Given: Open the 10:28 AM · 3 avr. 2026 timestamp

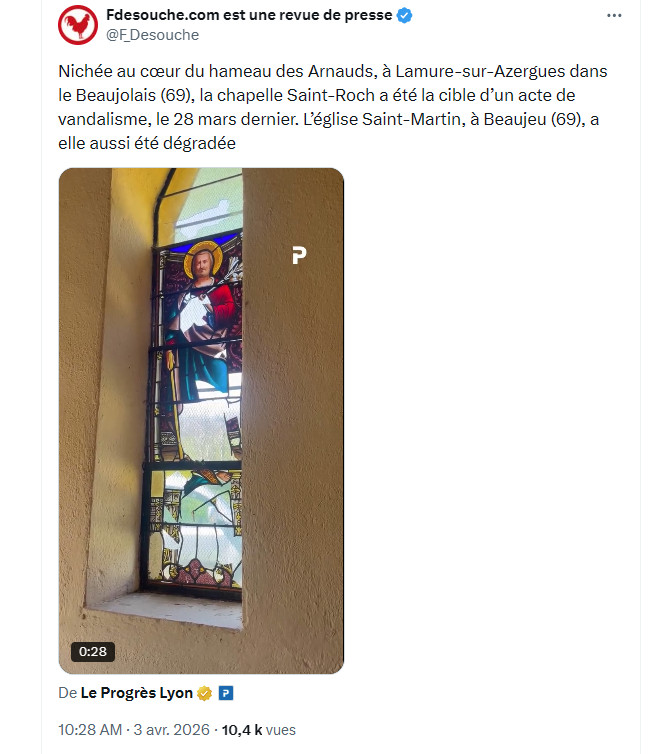Looking at the screenshot, I should point(134,730).
